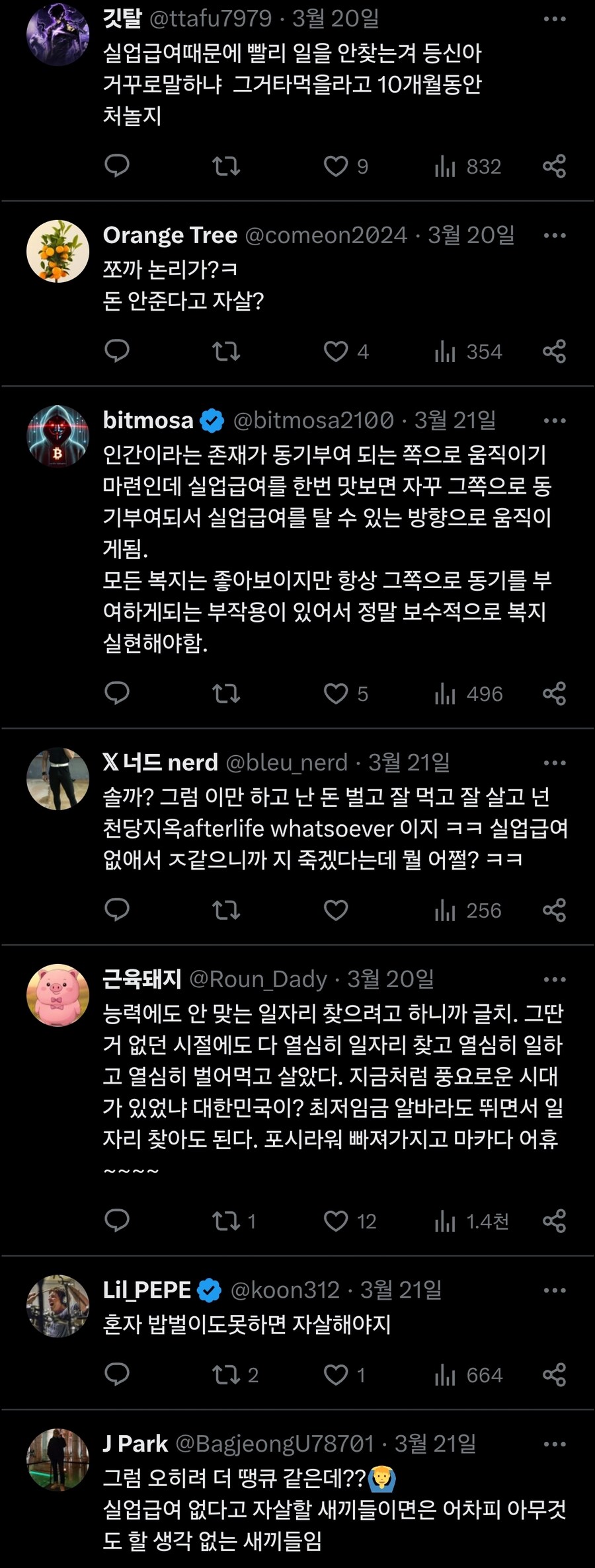The height and width of the screenshot is (1568, 595).
Task: Open @ttafu7979's profile via avatar
Action: pos(58,30)
